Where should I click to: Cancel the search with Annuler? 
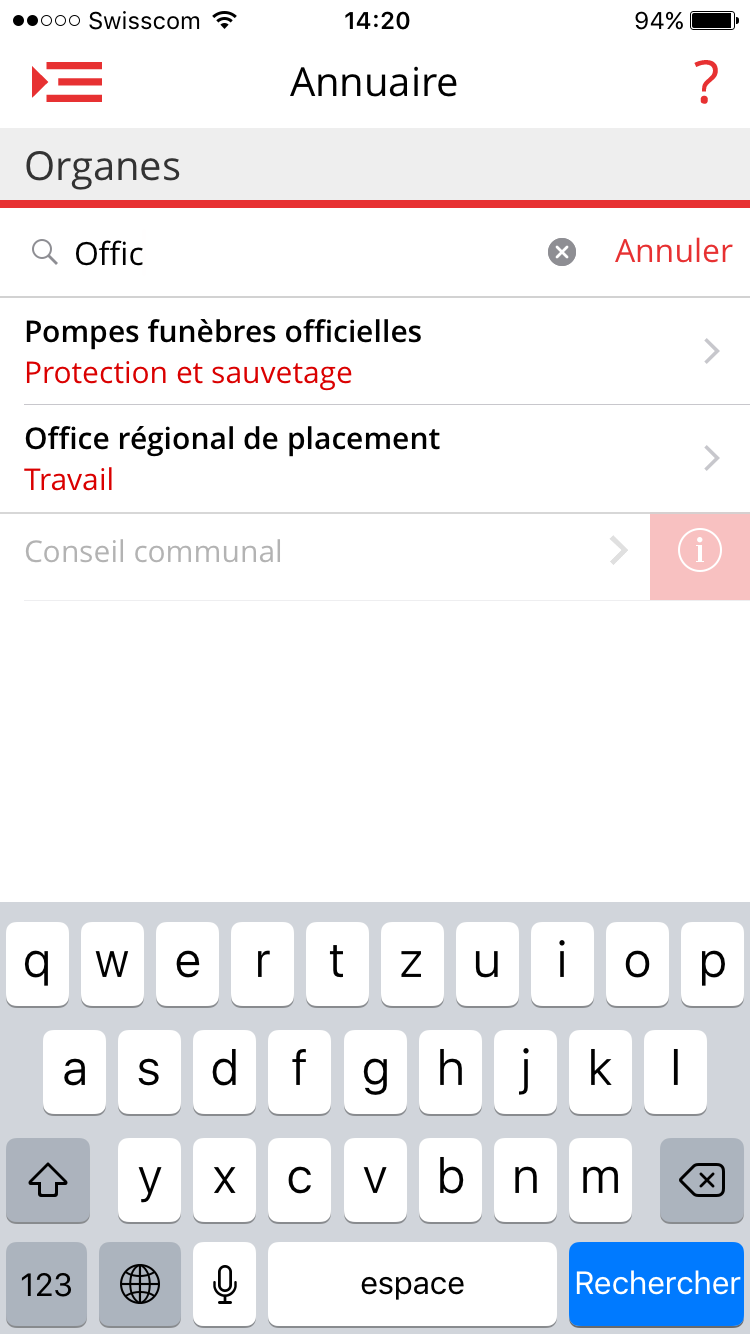[673, 251]
